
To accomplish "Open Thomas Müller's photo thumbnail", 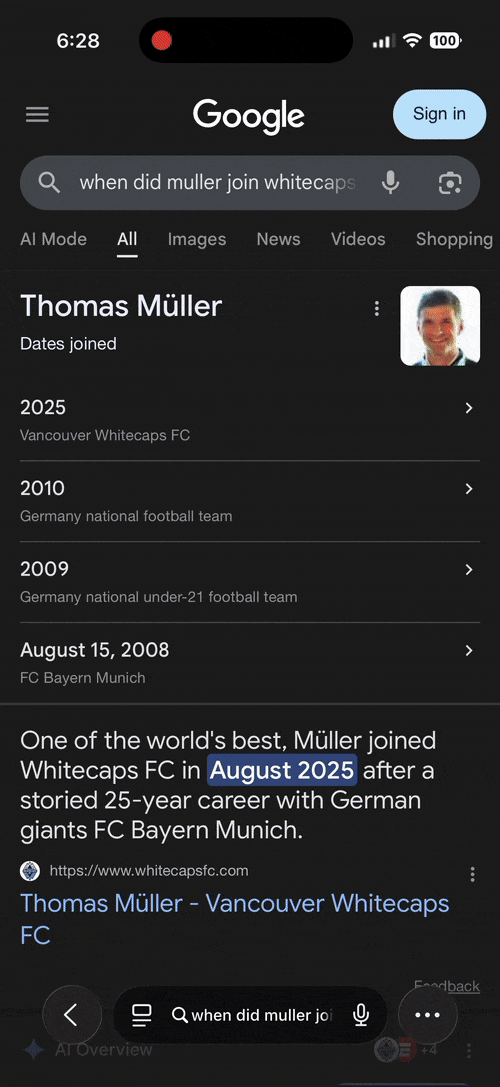I will (440, 326).
